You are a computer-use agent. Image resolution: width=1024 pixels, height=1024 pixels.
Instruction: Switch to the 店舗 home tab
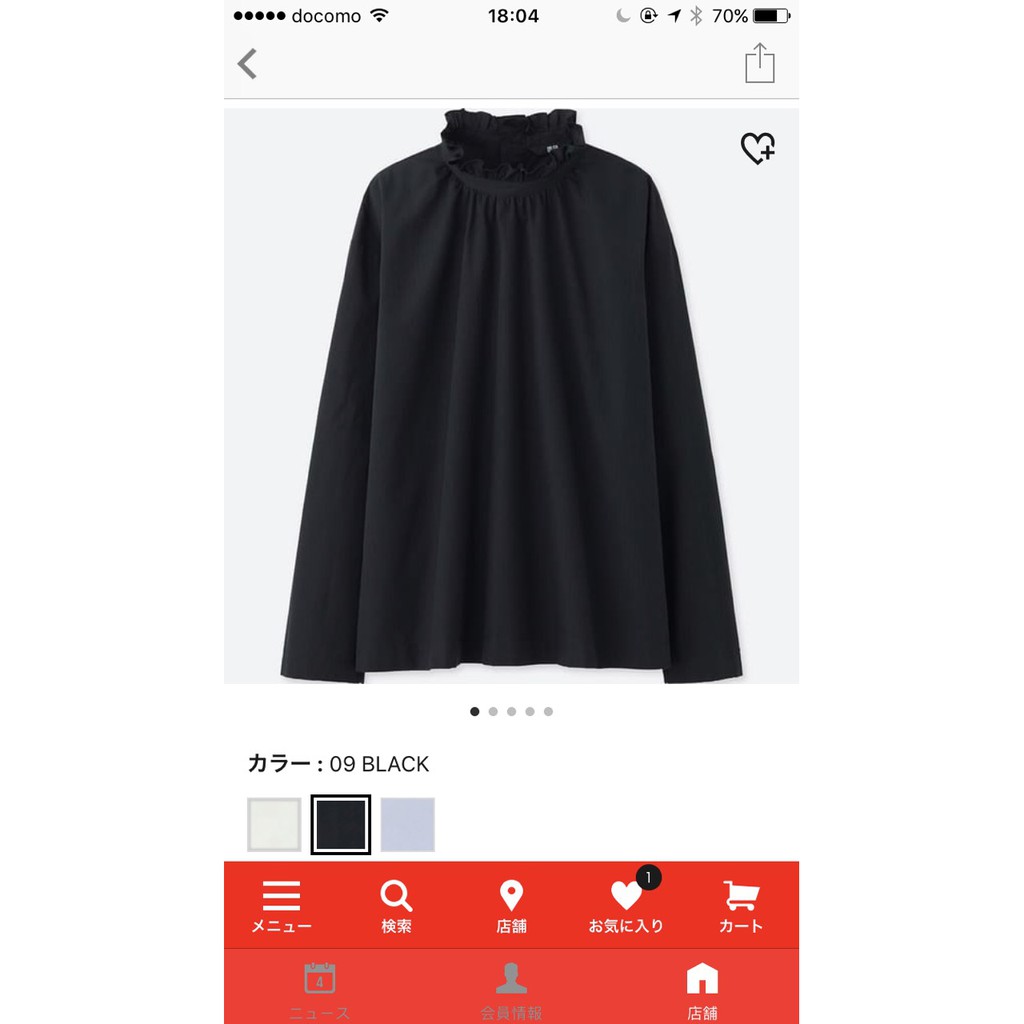pos(702,990)
